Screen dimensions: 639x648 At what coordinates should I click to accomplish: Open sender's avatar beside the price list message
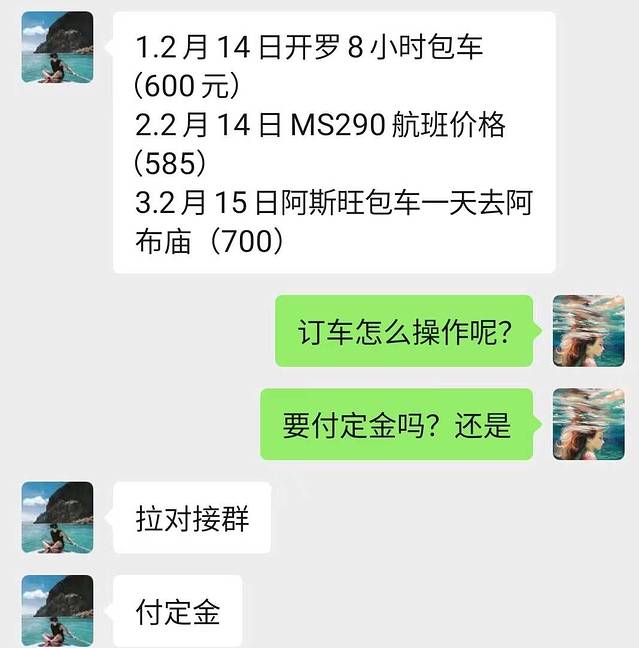point(57,48)
